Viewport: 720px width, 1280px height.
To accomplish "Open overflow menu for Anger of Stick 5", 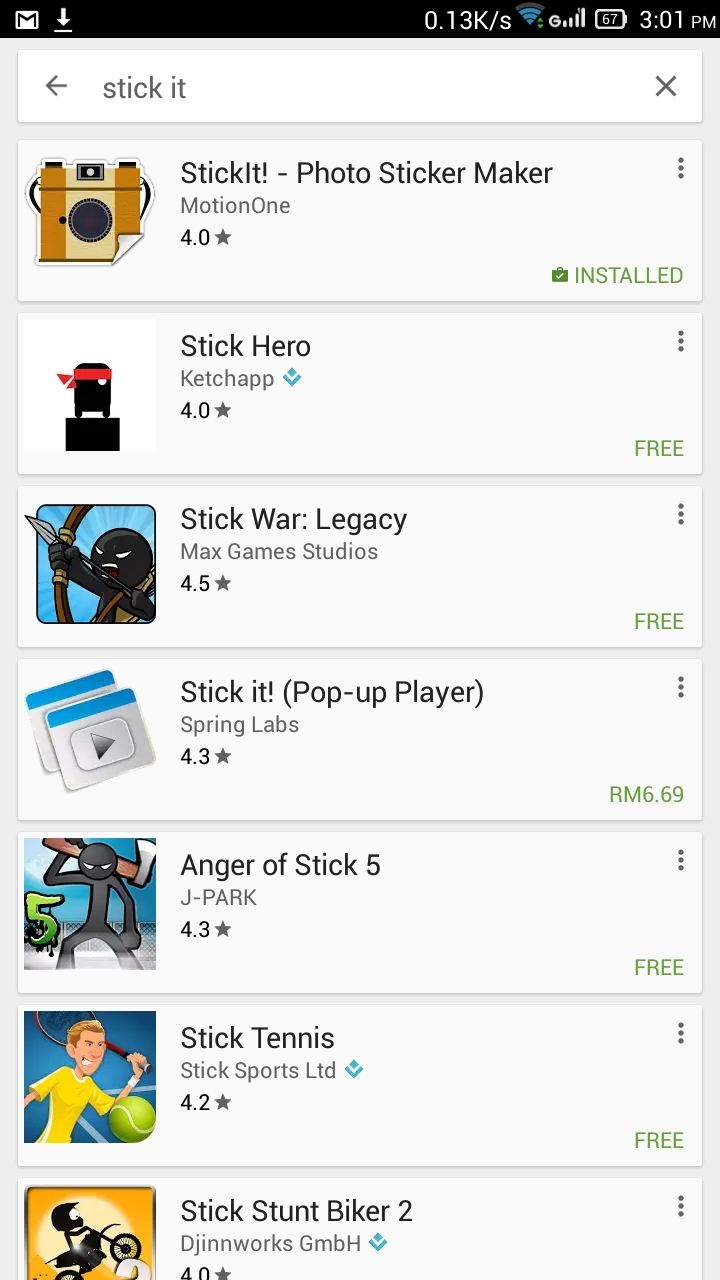I will (x=680, y=861).
